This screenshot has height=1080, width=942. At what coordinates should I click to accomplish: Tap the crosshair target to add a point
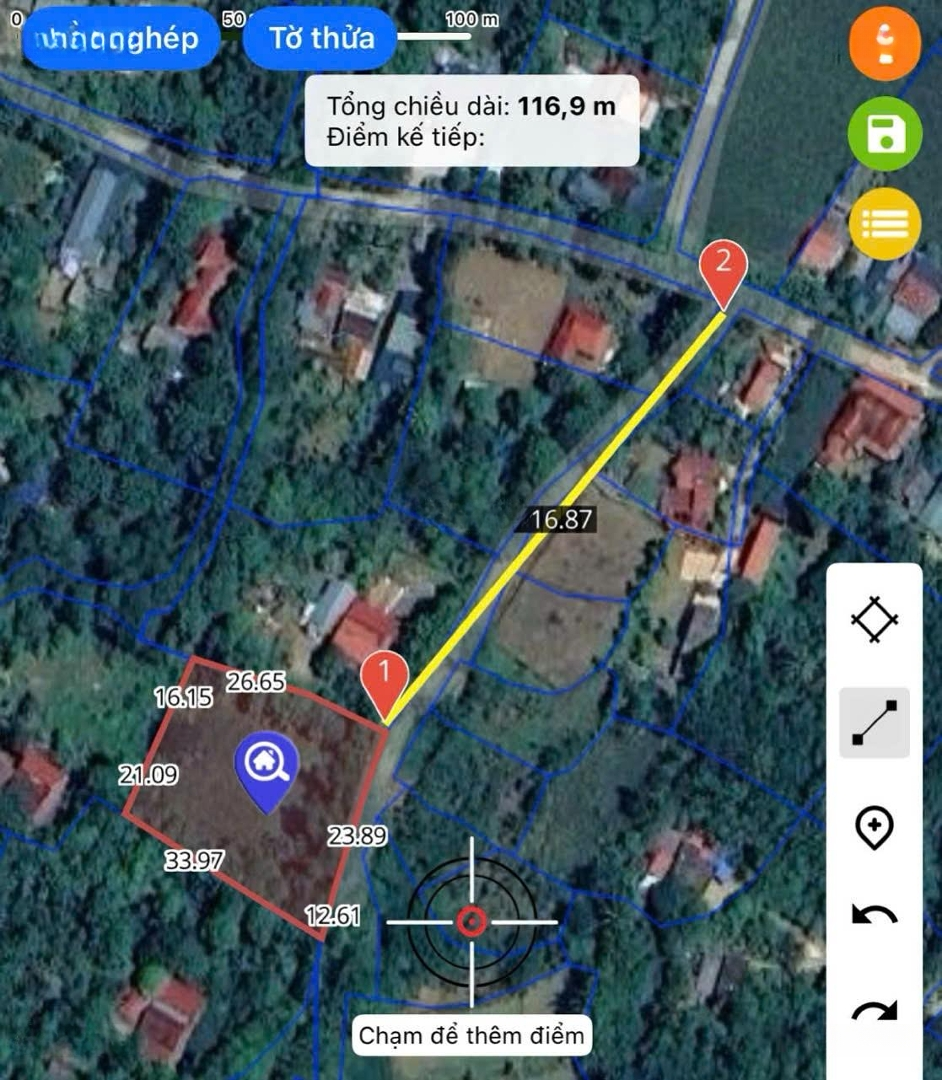point(472,921)
